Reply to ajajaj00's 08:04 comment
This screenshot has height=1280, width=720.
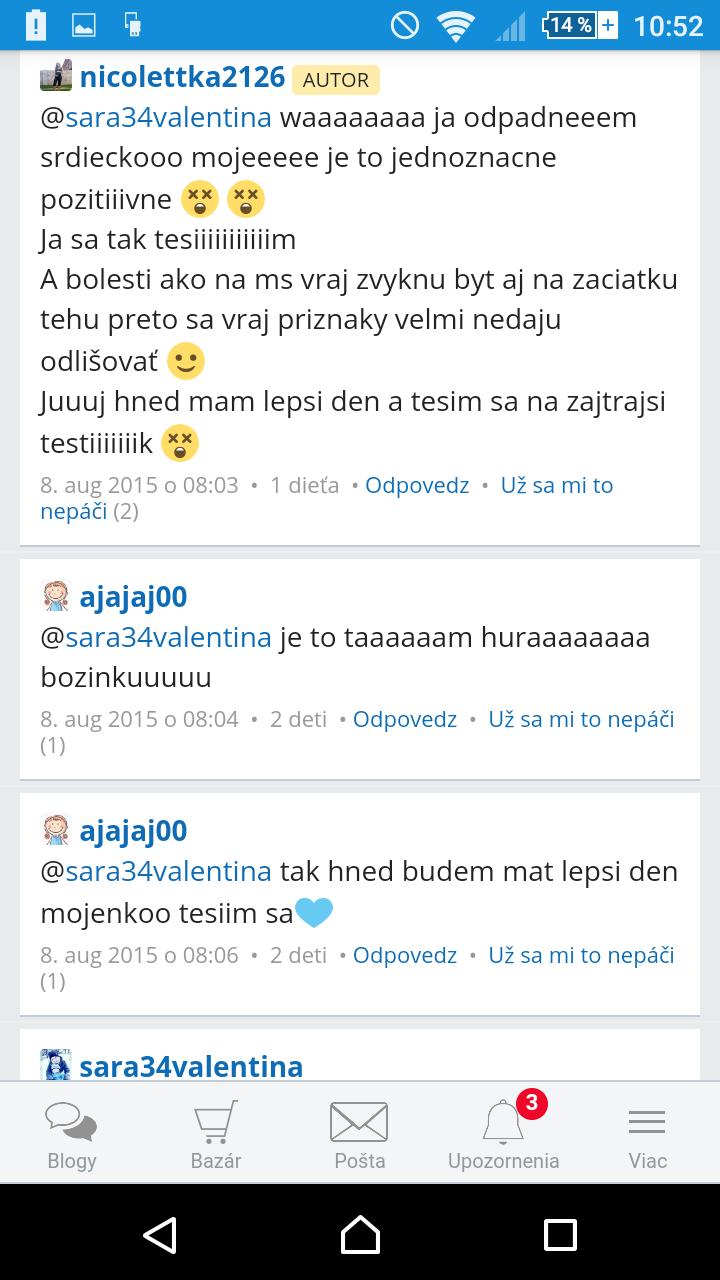tap(405, 719)
